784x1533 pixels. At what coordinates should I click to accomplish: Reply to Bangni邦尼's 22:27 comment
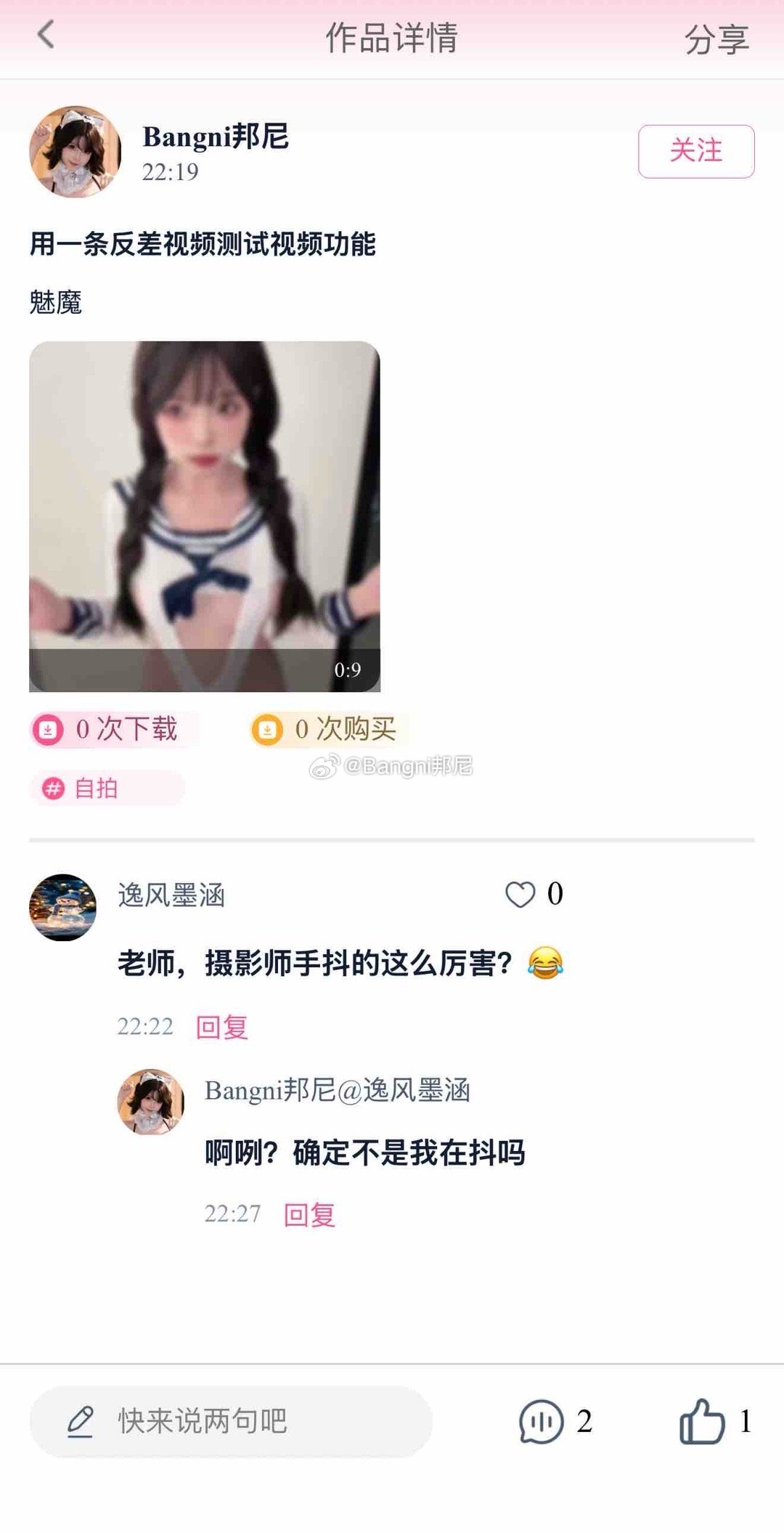tap(309, 1214)
